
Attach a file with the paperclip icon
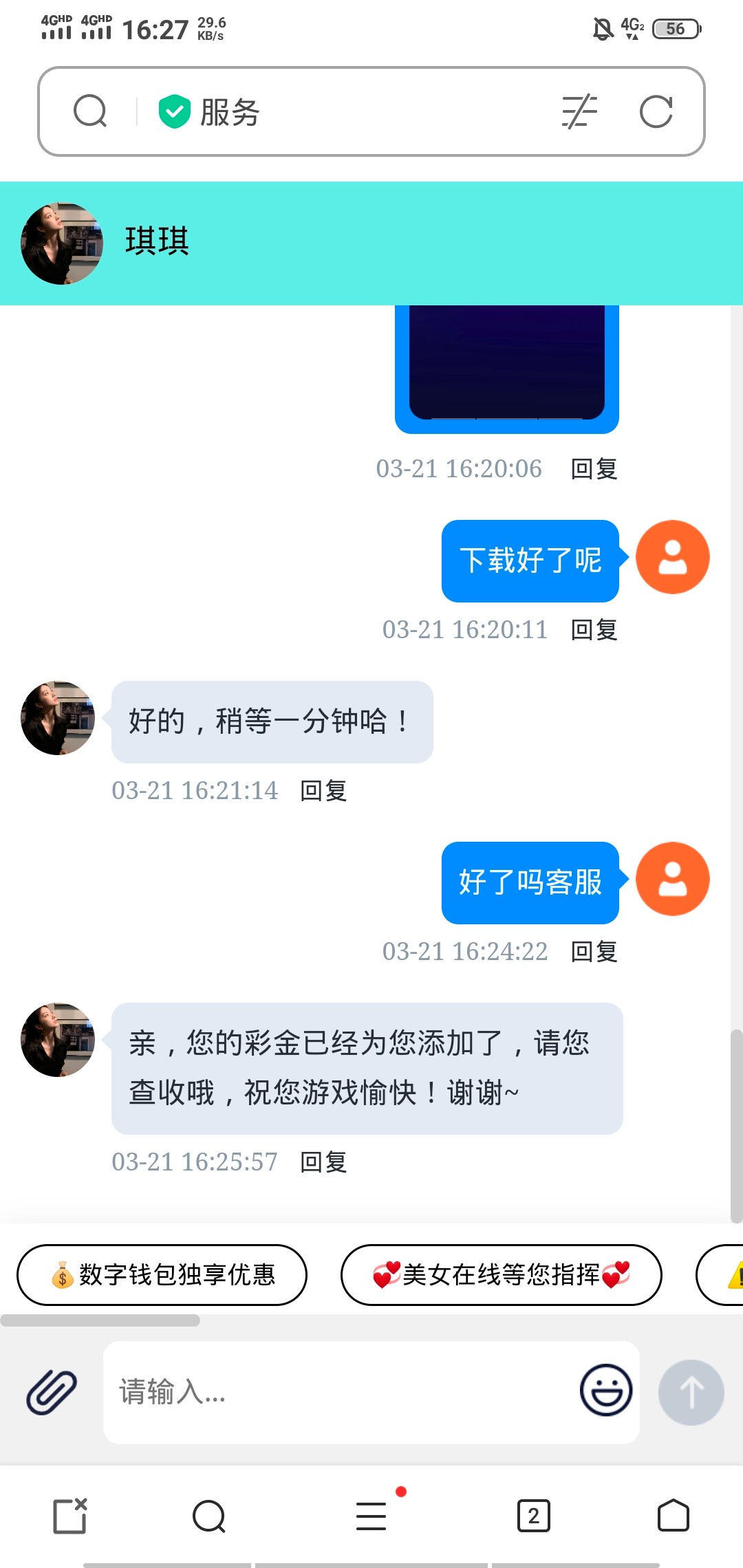[52, 1392]
